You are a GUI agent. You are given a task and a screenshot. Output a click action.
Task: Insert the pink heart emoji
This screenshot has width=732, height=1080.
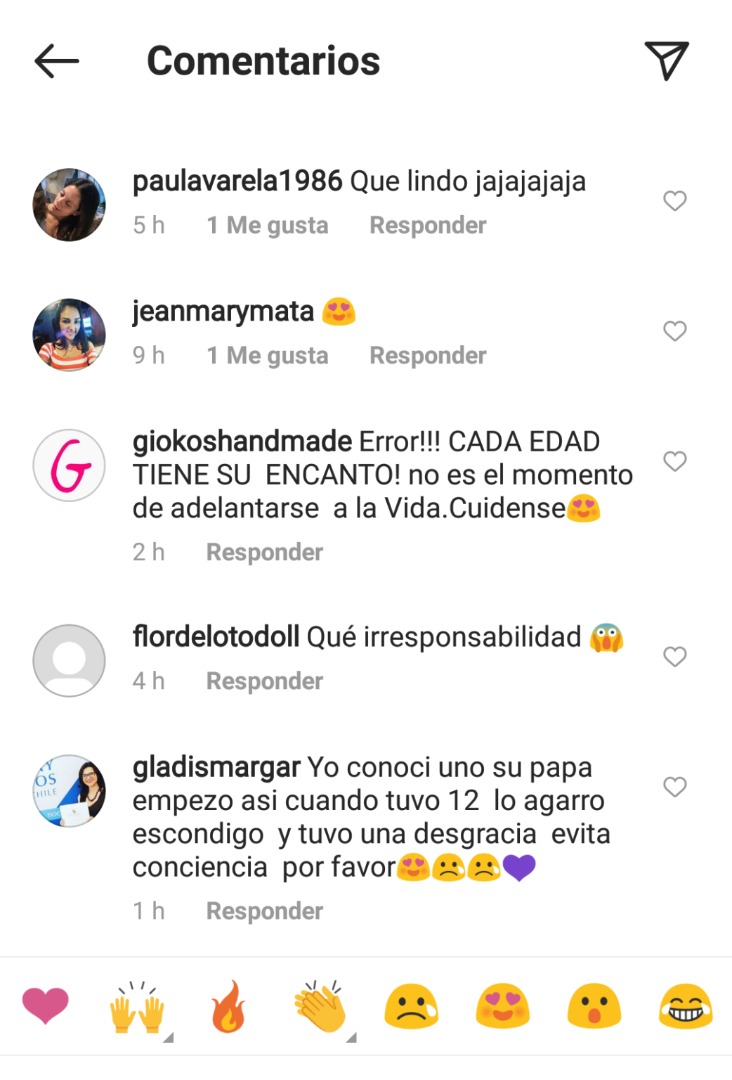(45, 1007)
